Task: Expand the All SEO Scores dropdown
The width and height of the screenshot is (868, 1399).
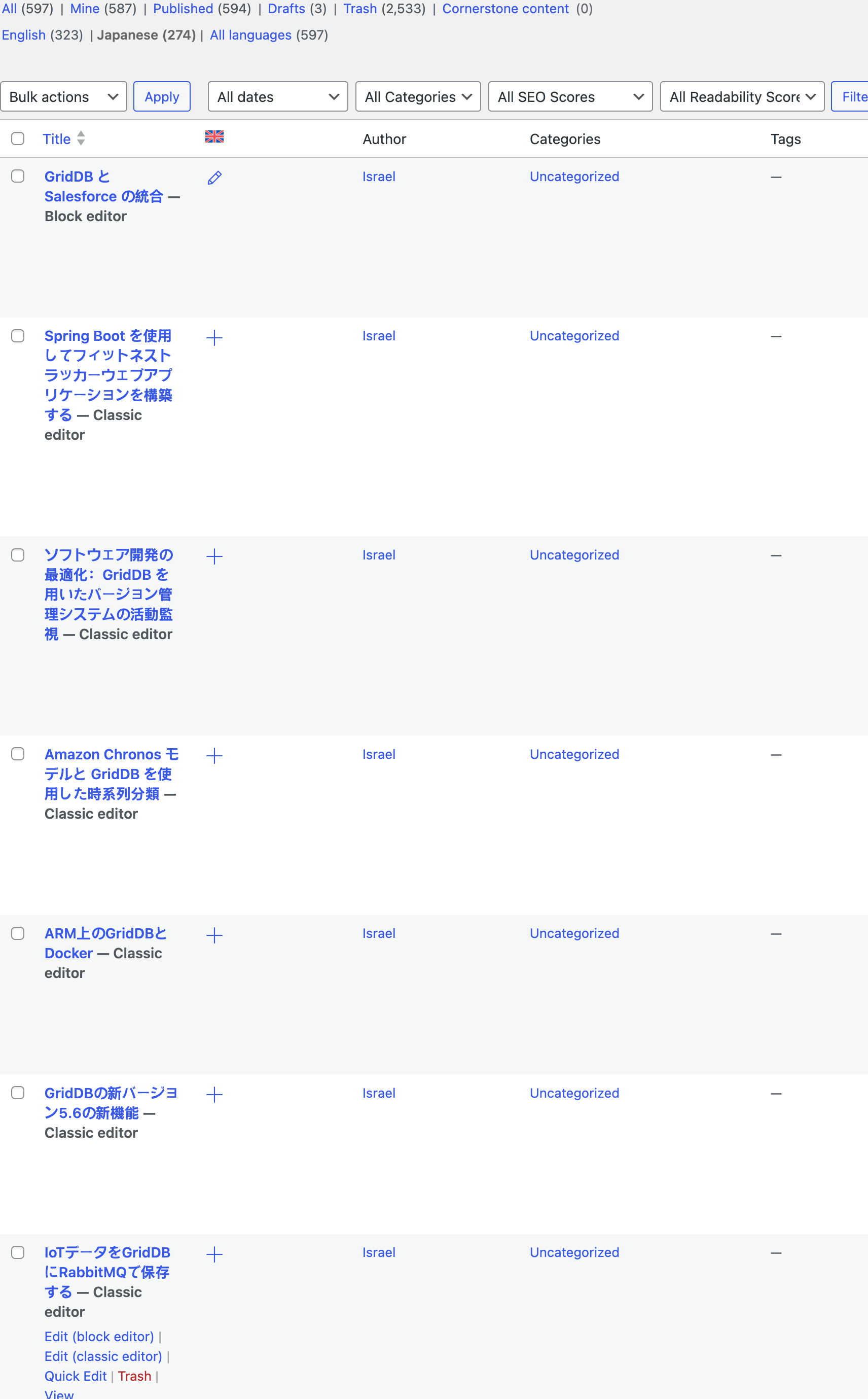Action: pos(569,96)
